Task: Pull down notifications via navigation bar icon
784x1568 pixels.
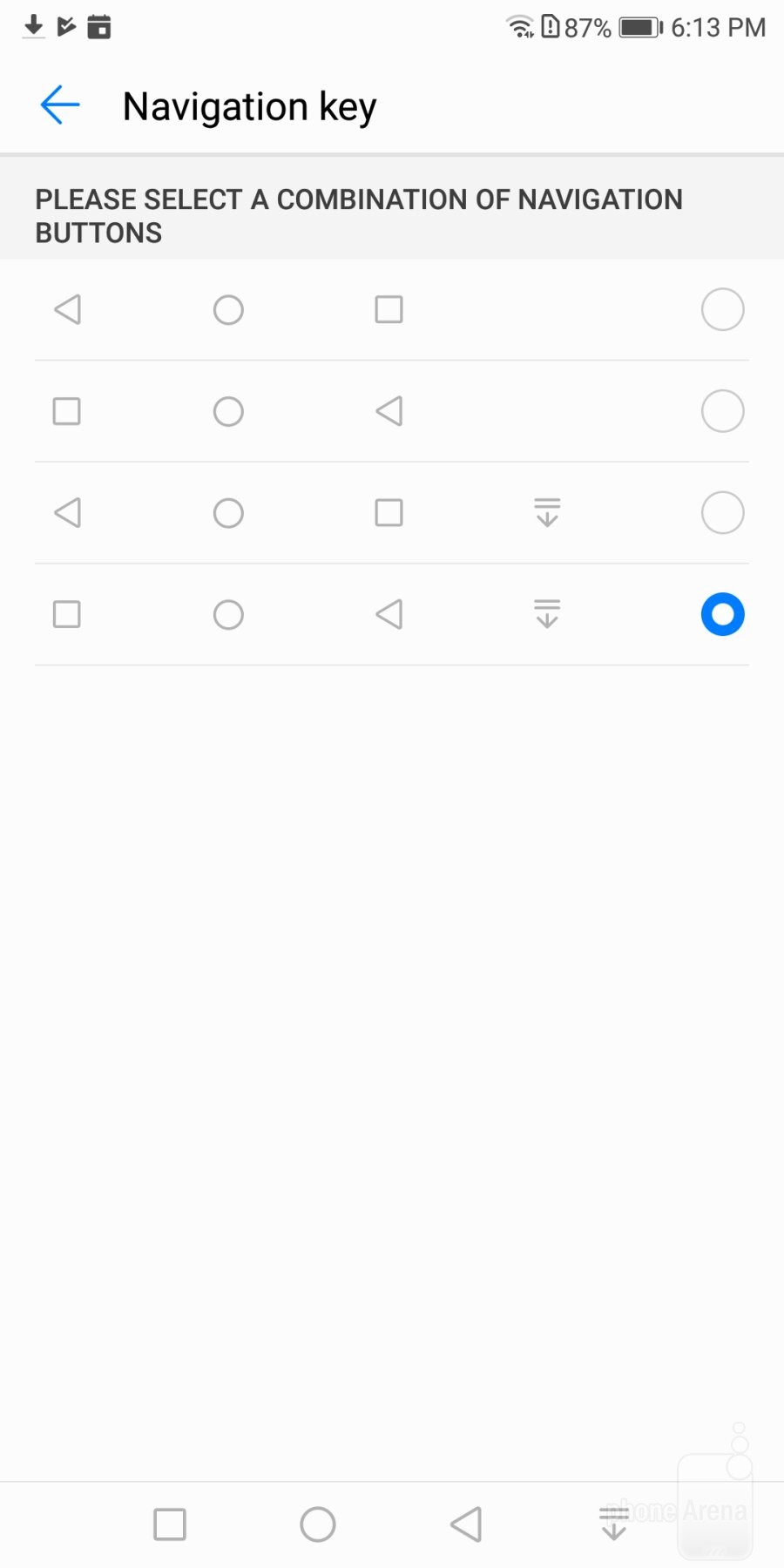Action: [614, 1524]
